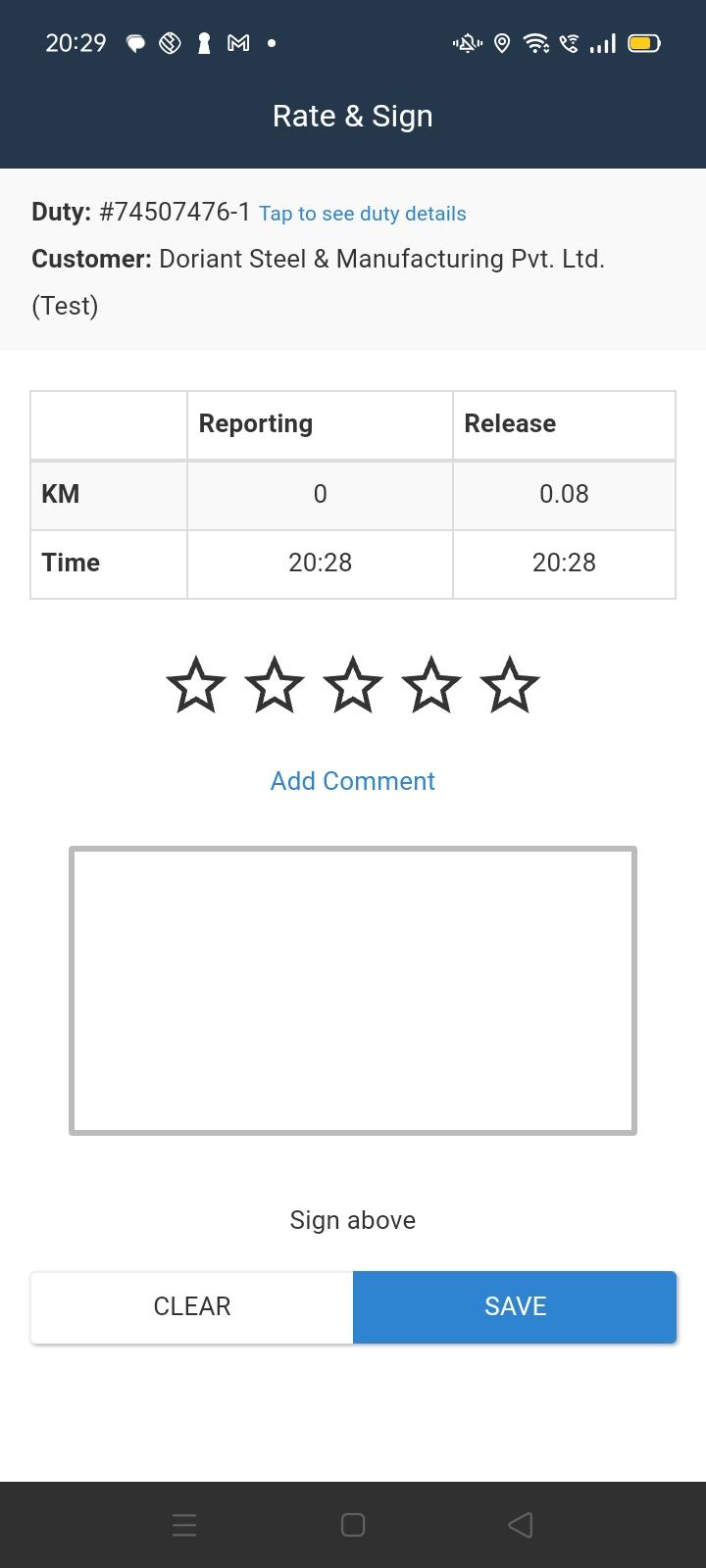Choose a four-star rating
This screenshot has height=1568, width=706.
(431, 685)
